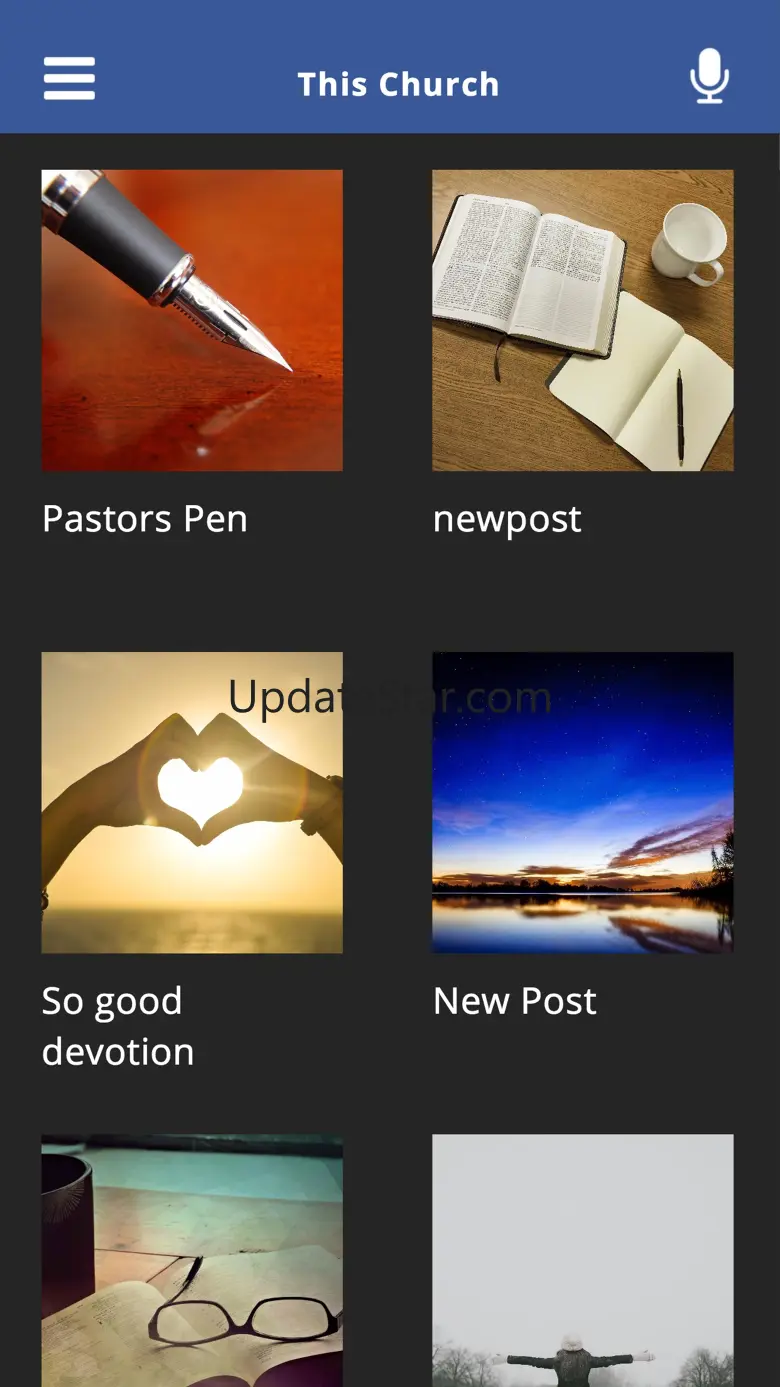Open the newpost Bible tile
The image size is (780, 1387).
click(582, 321)
